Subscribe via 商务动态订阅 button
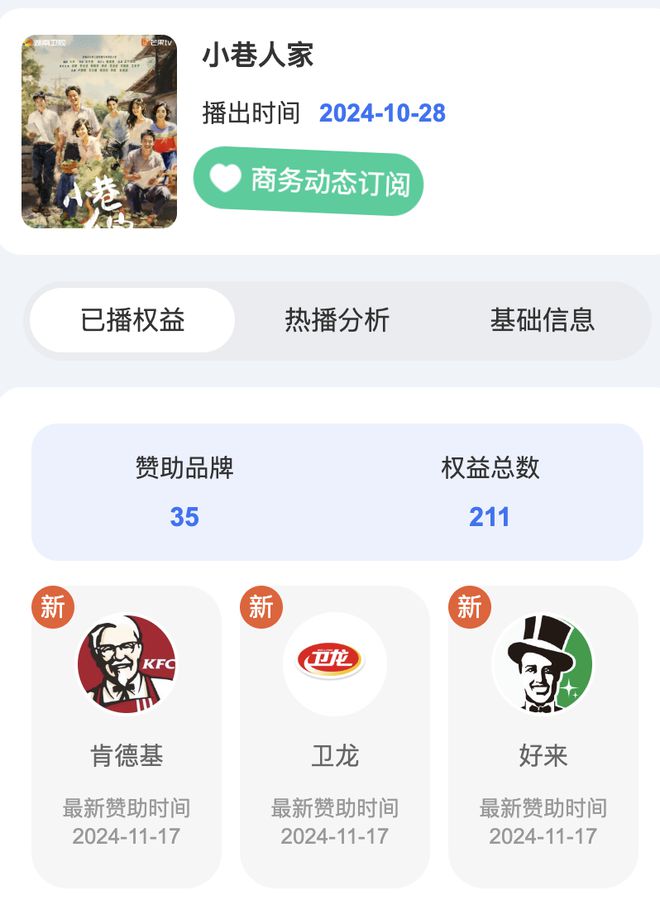 (308, 181)
